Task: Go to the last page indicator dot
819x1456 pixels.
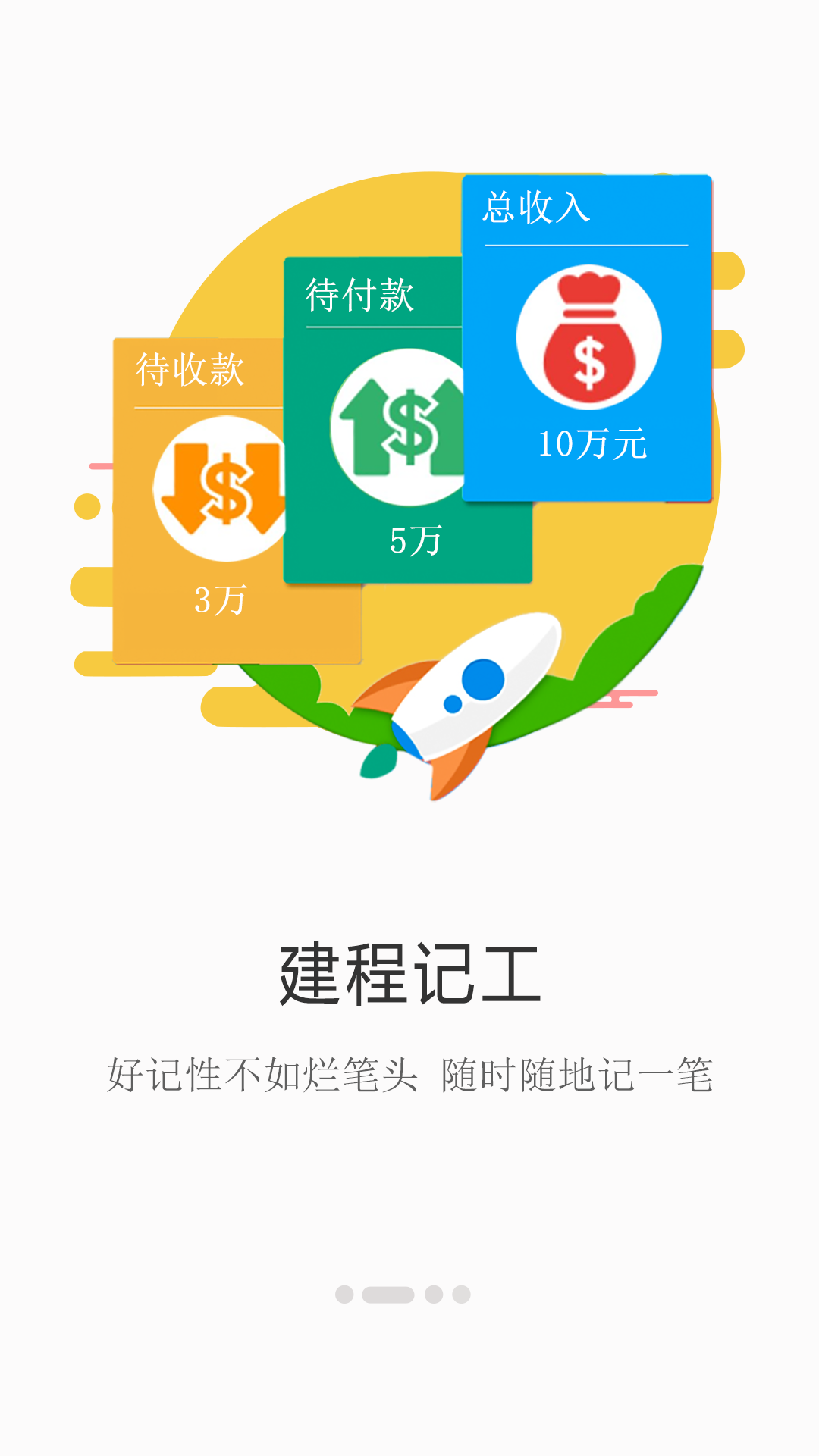Action: 461,1295
